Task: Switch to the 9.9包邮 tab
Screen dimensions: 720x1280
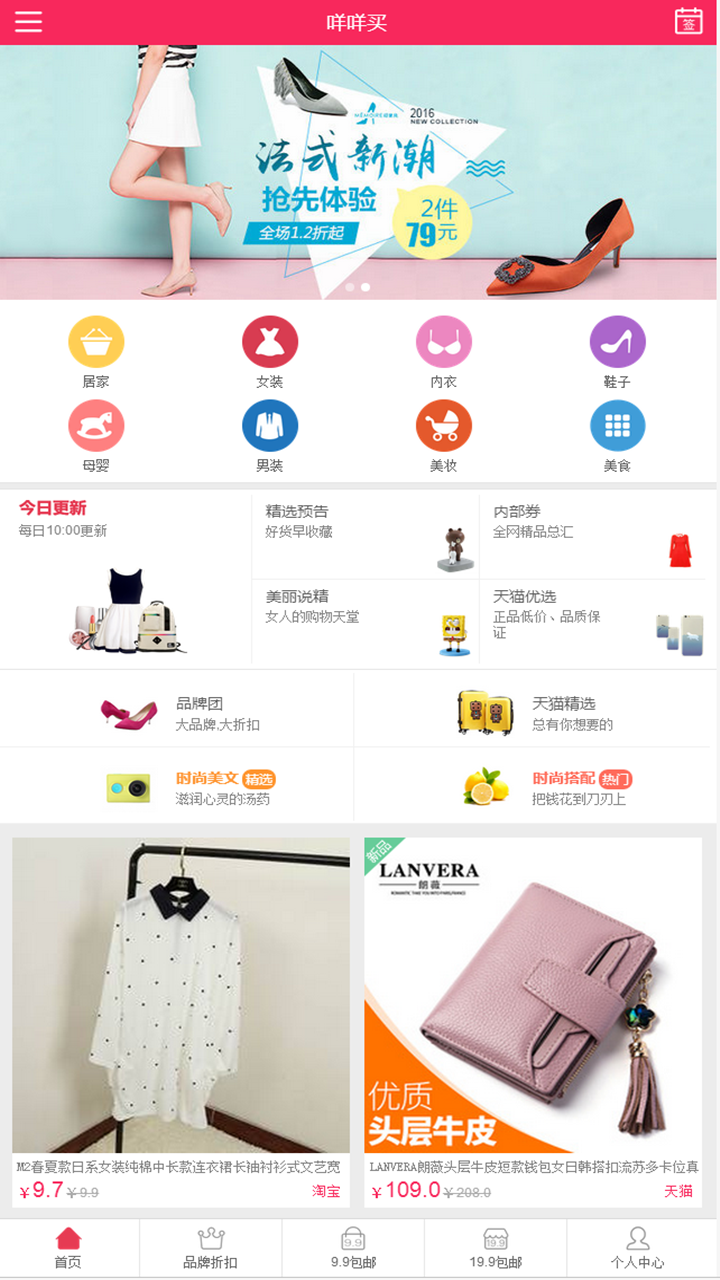Action: [x=353, y=1248]
